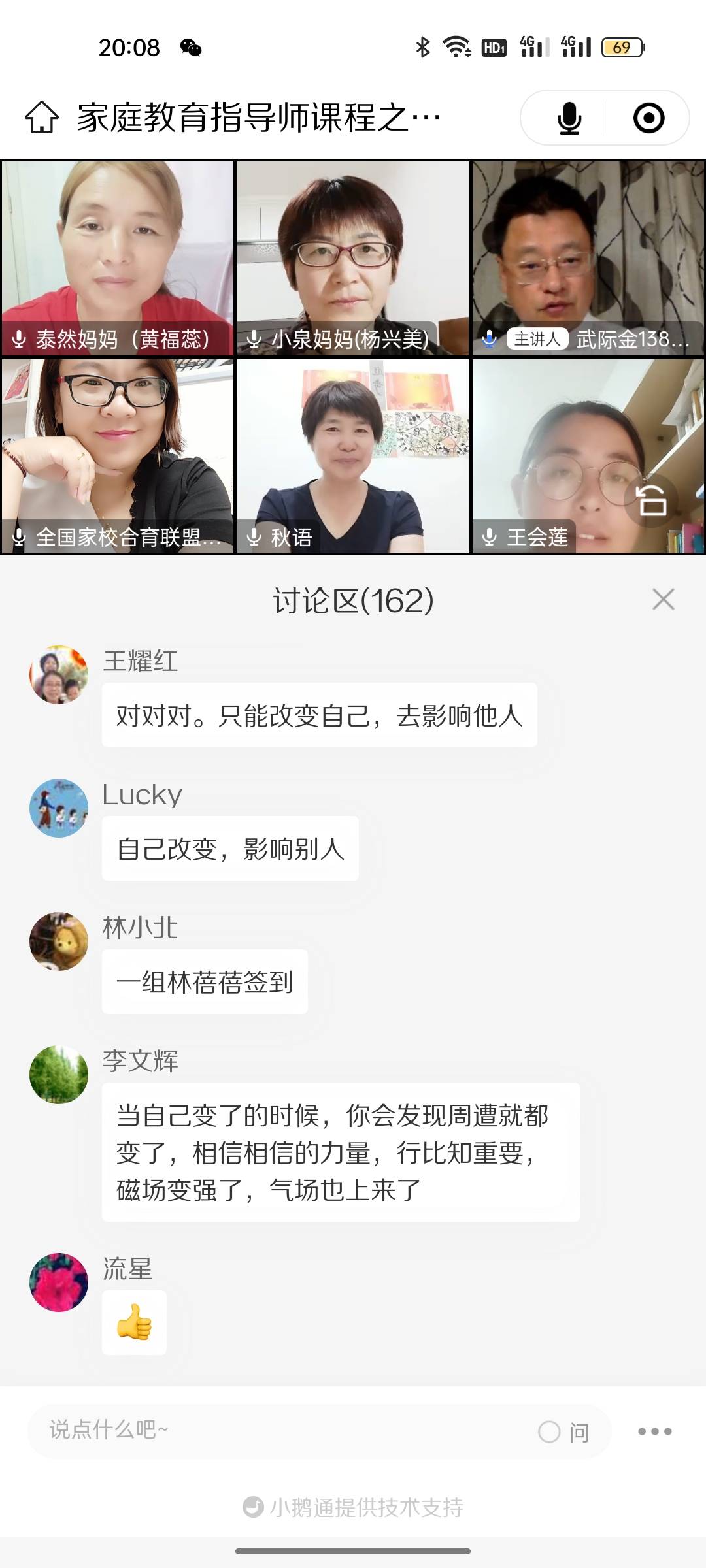Viewport: 706px width, 1568px height.
Task: Mute 泰然妈妈's microphone
Action: pos(19,340)
